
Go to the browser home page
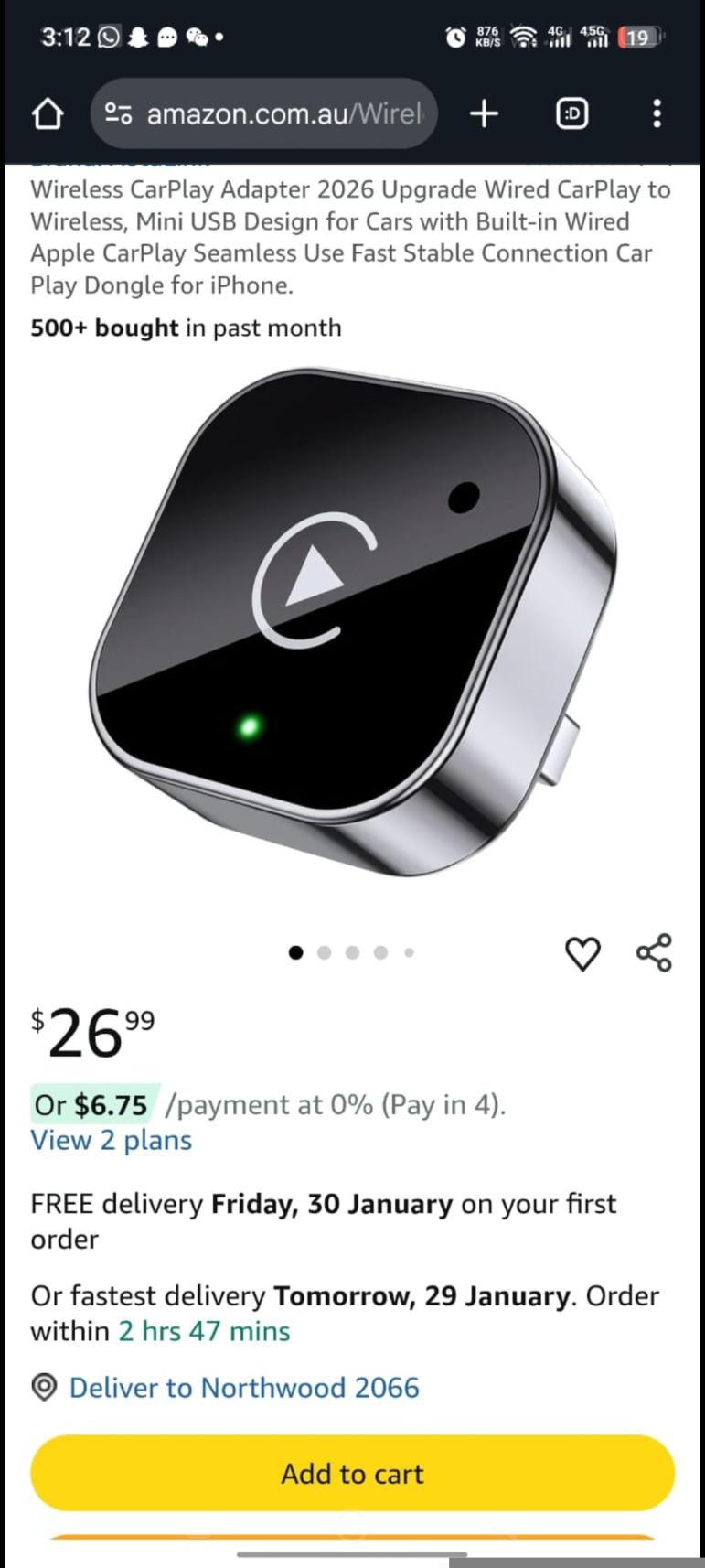(48, 114)
